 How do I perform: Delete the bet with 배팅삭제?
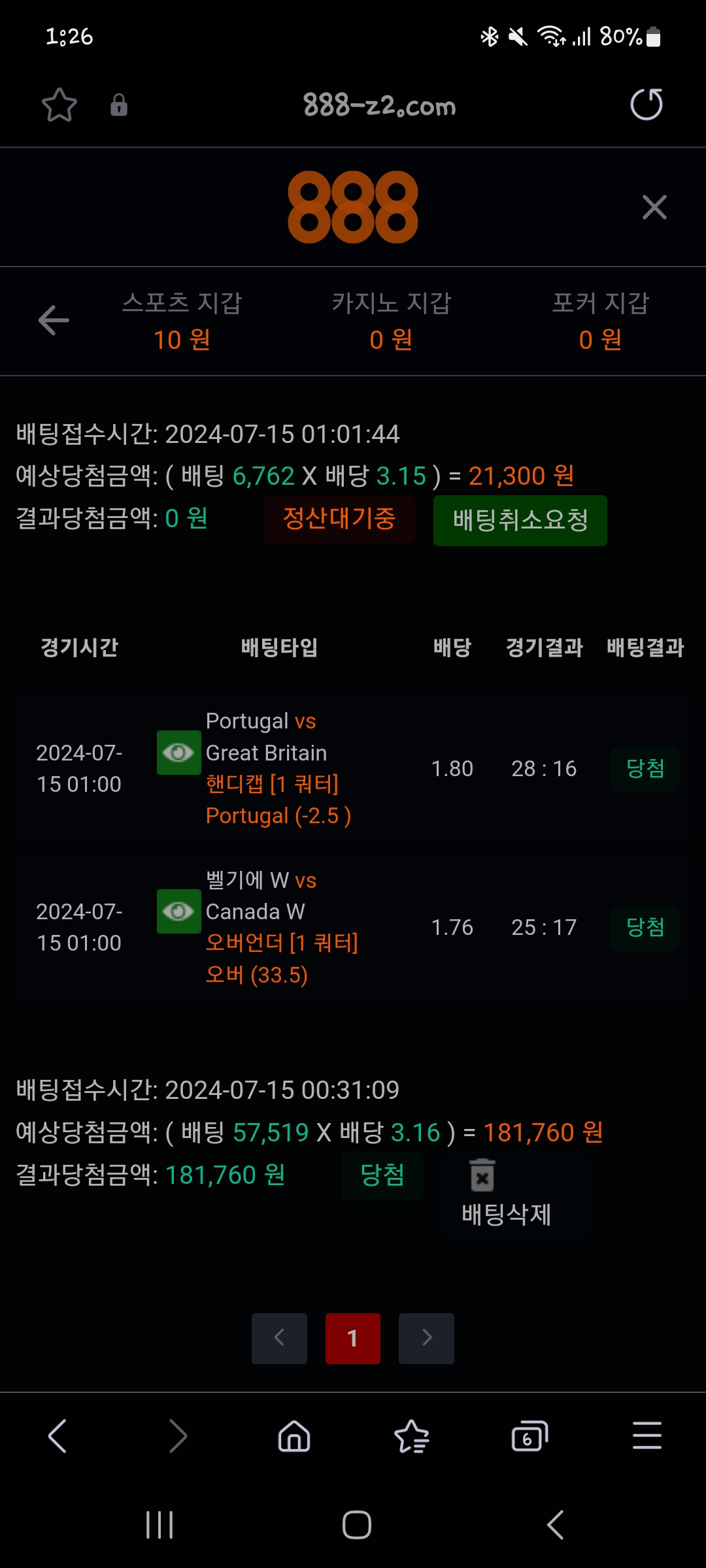pyautogui.click(x=507, y=1193)
